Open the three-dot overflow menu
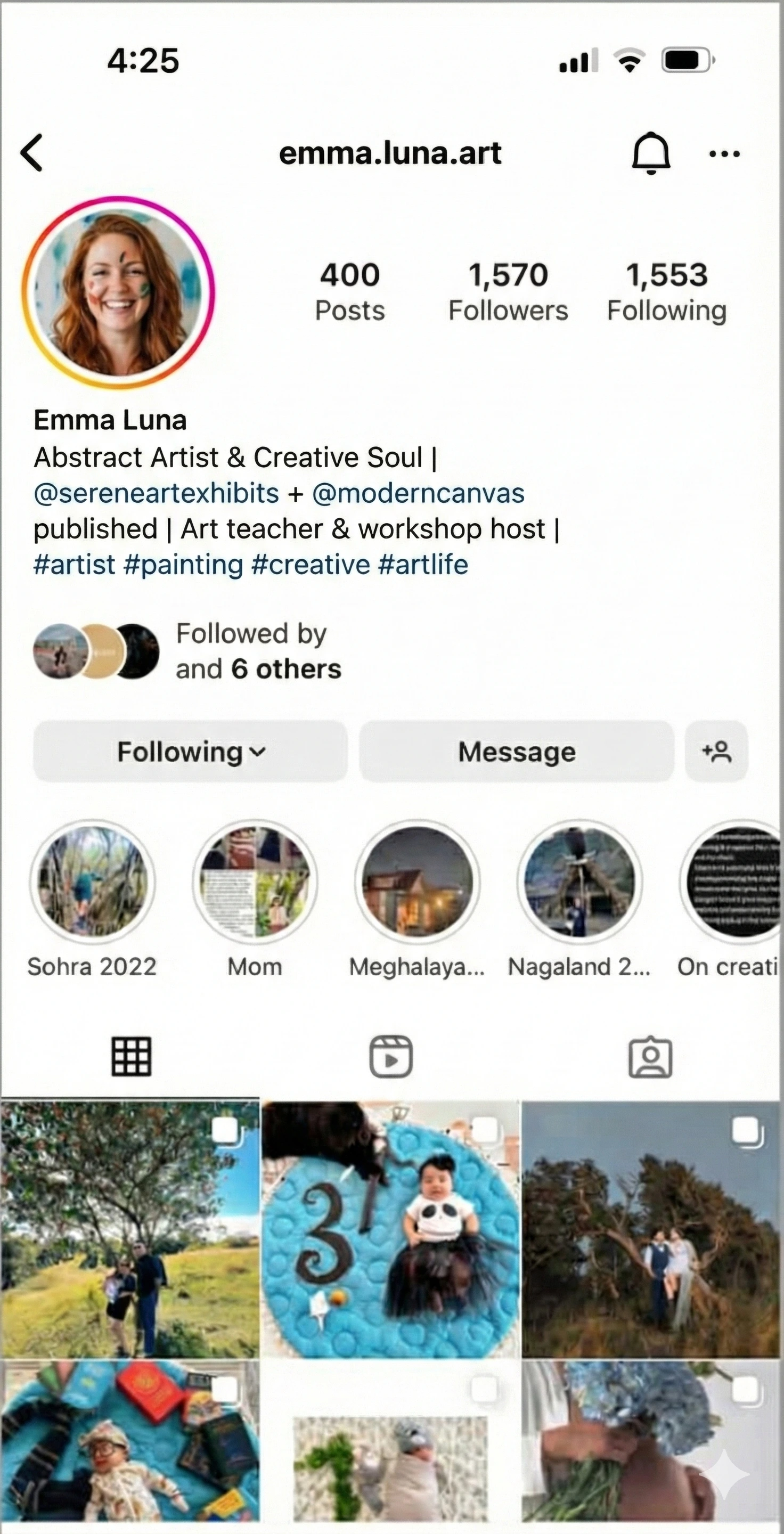The width and height of the screenshot is (784, 1534). (724, 153)
